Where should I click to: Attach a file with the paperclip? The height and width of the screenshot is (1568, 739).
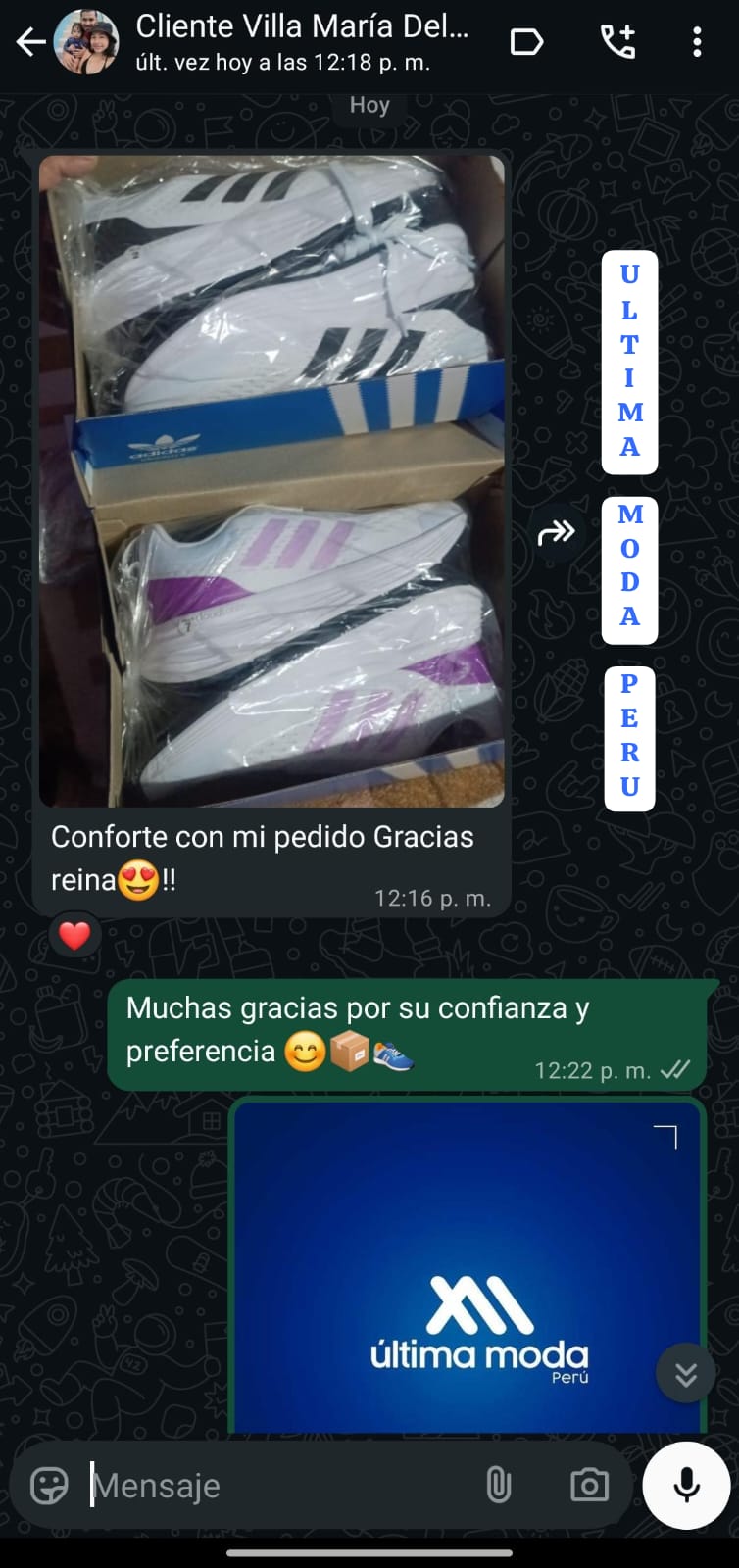pos(498,1486)
